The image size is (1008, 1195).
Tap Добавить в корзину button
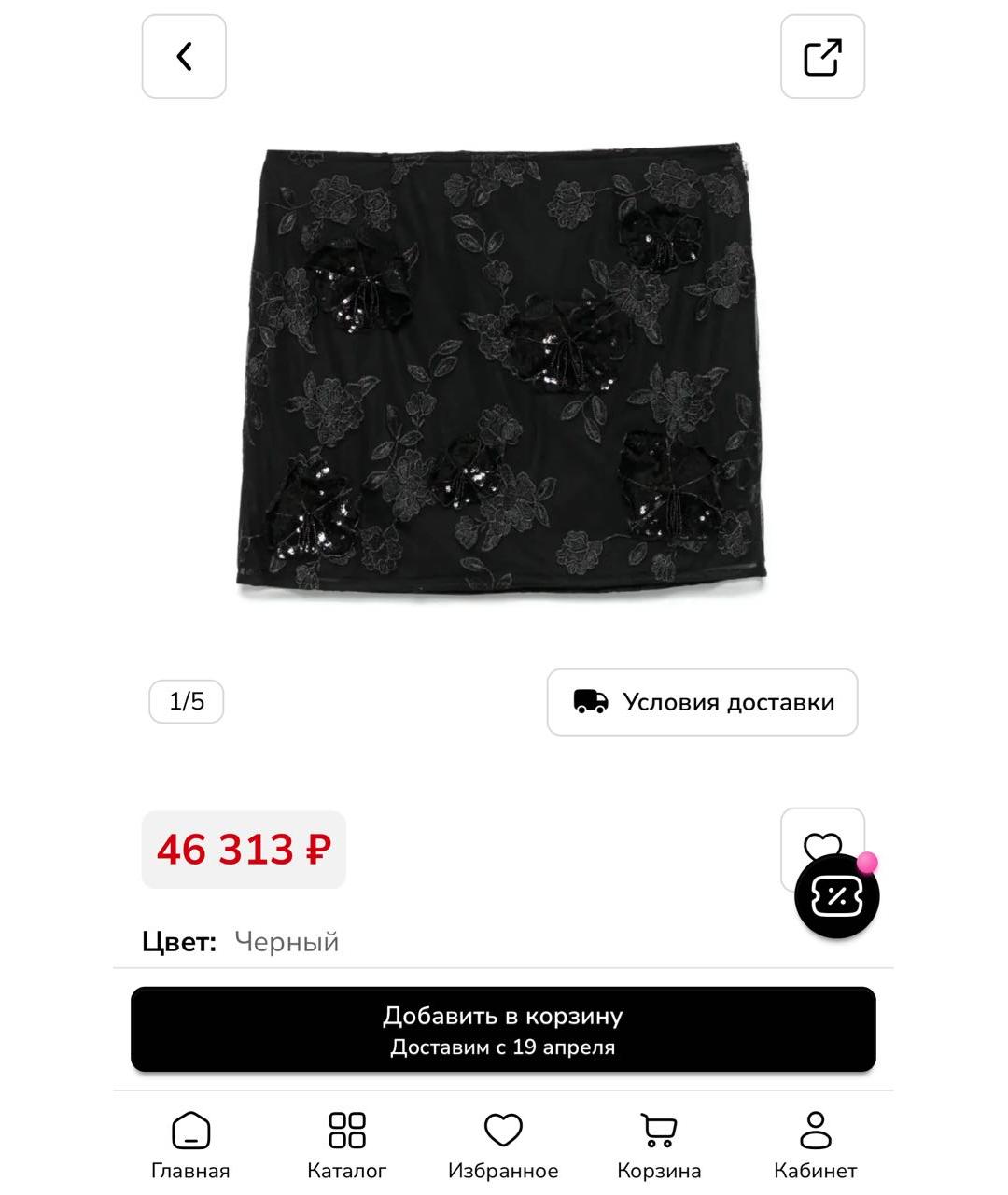pyautogui.click(x=503, y=1029)
